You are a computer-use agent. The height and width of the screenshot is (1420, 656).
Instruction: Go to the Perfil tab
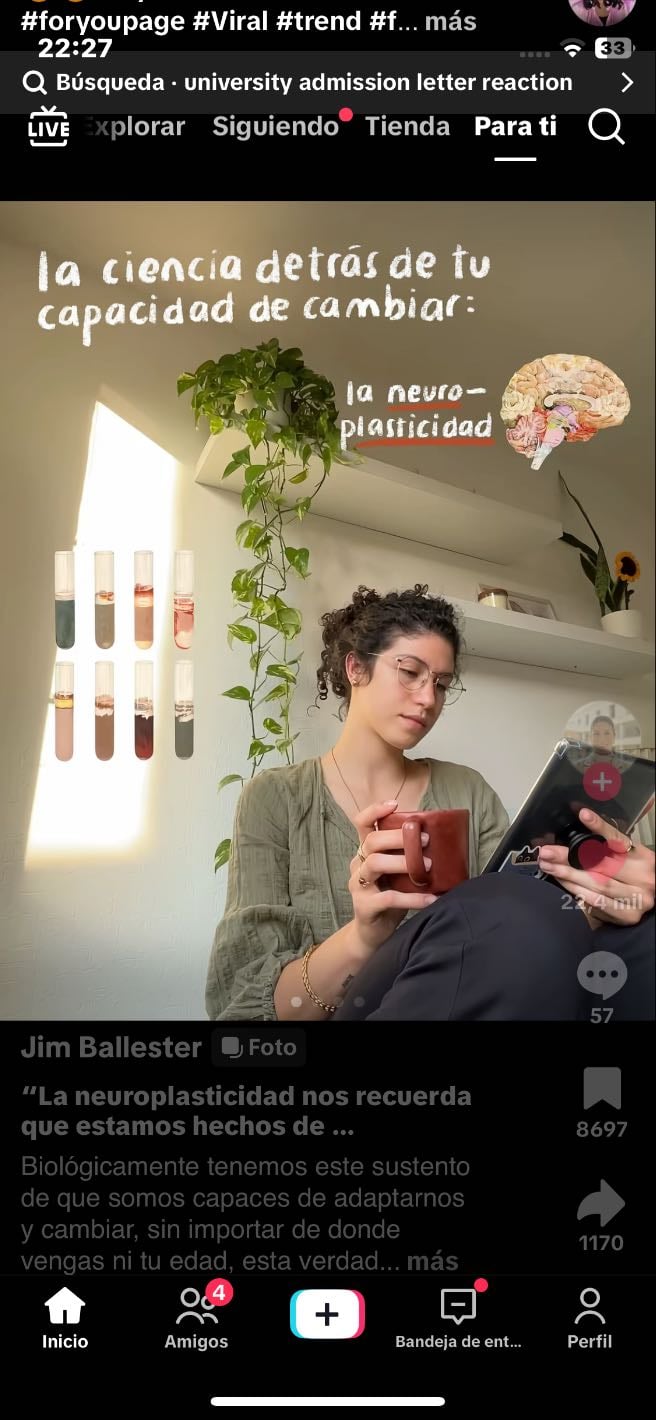pyautogui.click(x=589, y=1318)
